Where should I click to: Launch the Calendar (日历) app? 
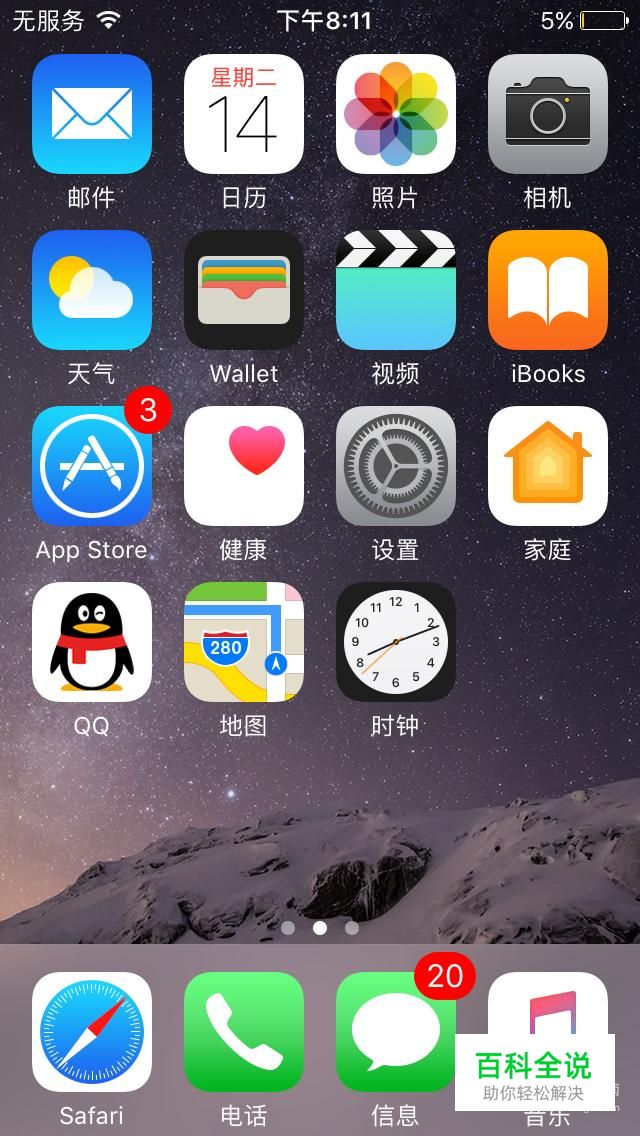[x=244, y=114]
